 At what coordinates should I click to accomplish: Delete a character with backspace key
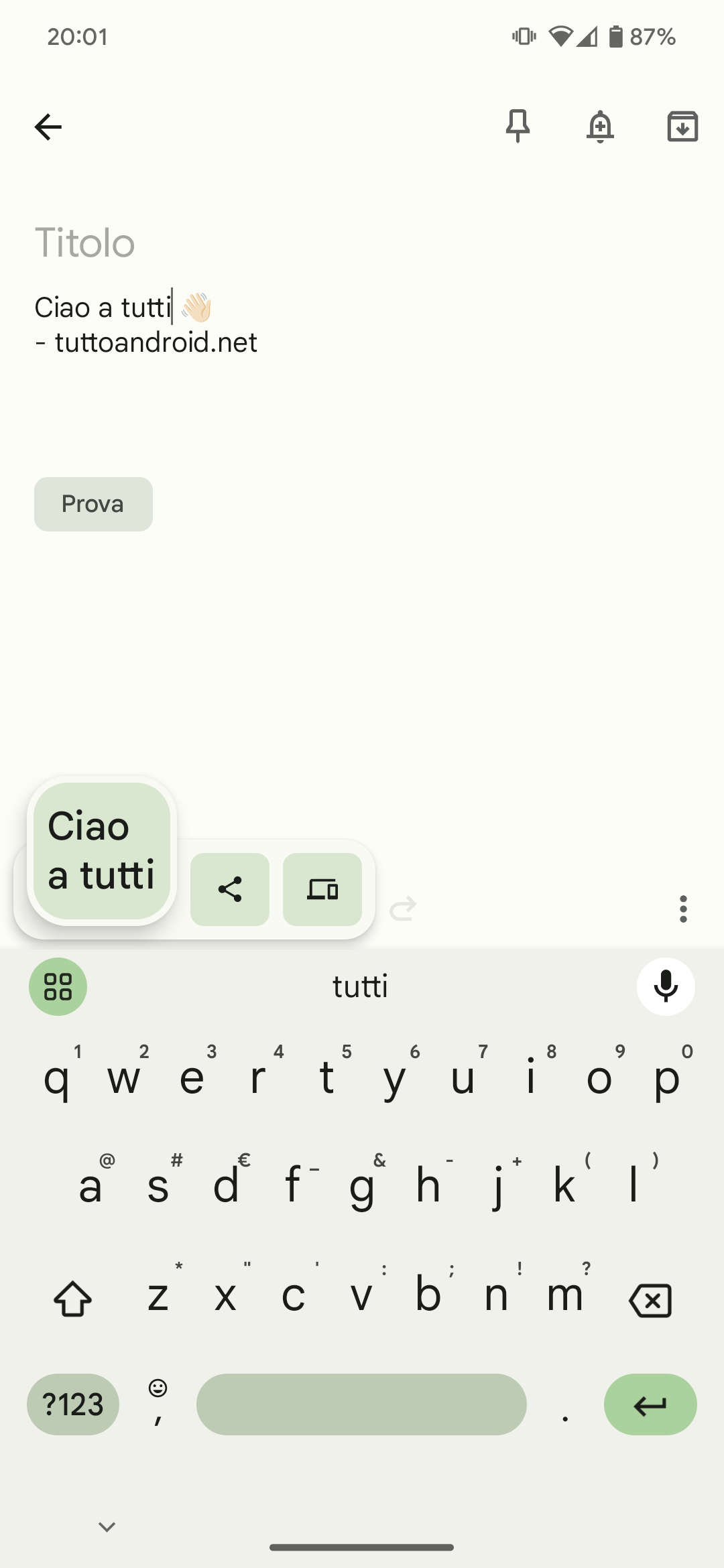tap(650, 1300)
